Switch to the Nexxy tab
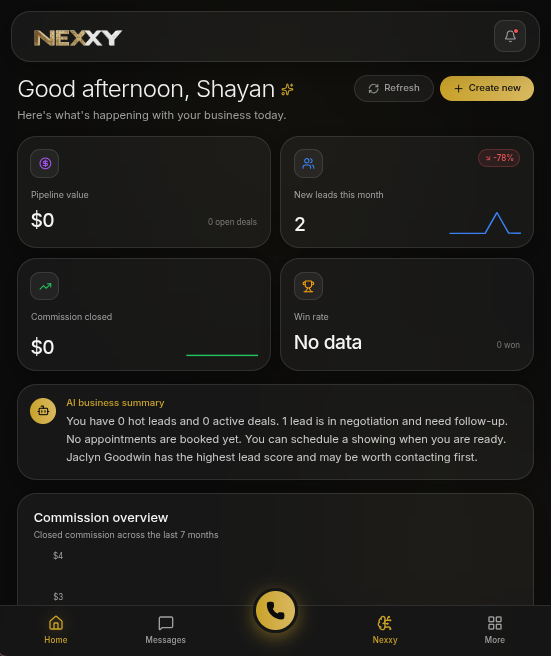 (x=385, y=630)
